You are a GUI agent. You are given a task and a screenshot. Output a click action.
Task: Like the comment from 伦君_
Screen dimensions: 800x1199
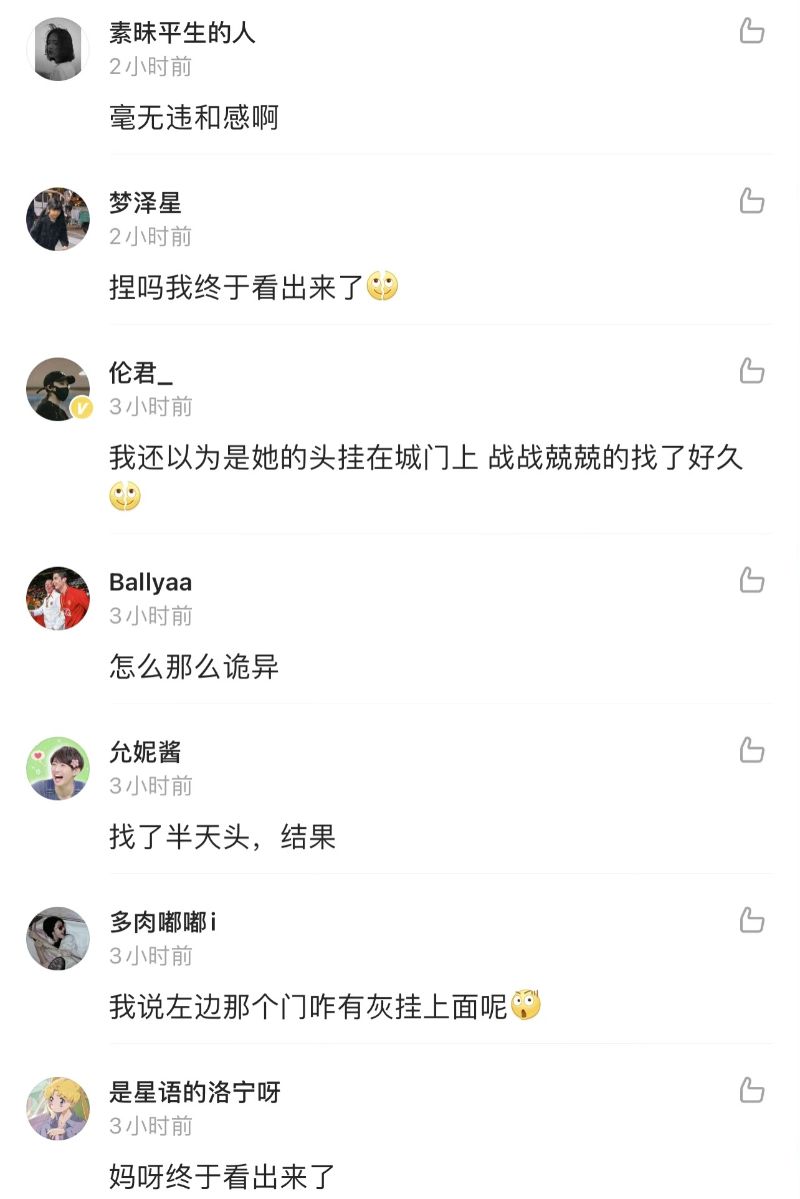click(x=752, y=371)
